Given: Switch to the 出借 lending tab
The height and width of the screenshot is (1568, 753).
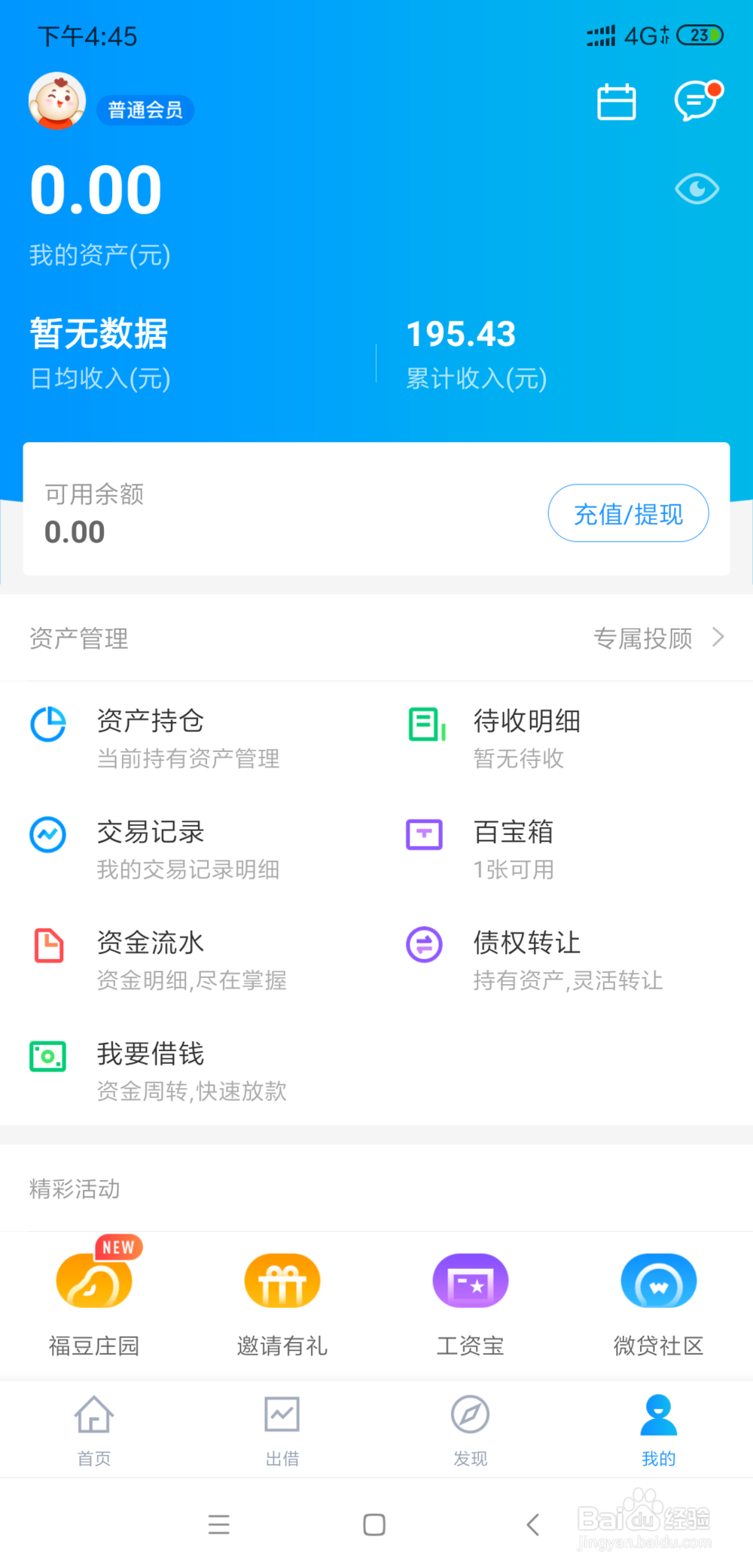Looking at the screenshot, I should [x=282, y=1428].
